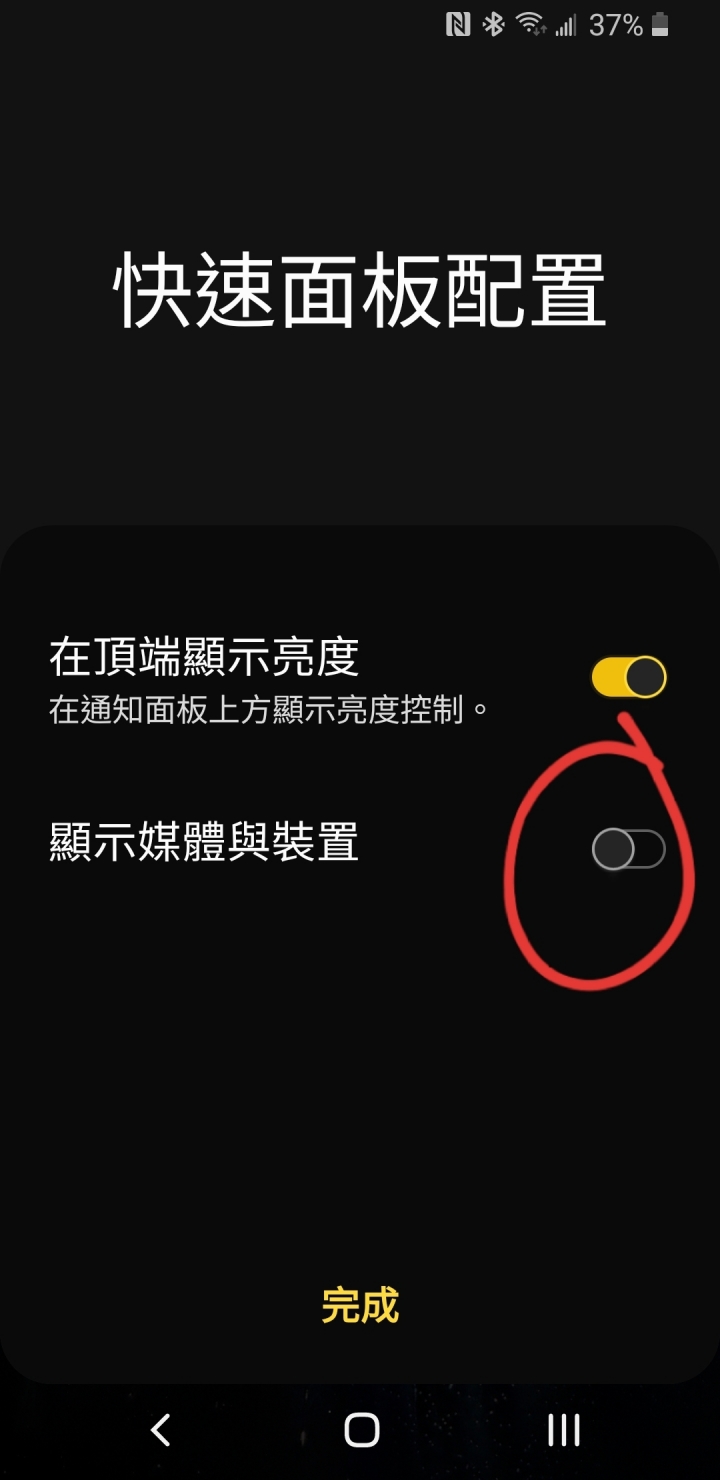Go back with navigation bar arrow

click(x=160, y=1430)
